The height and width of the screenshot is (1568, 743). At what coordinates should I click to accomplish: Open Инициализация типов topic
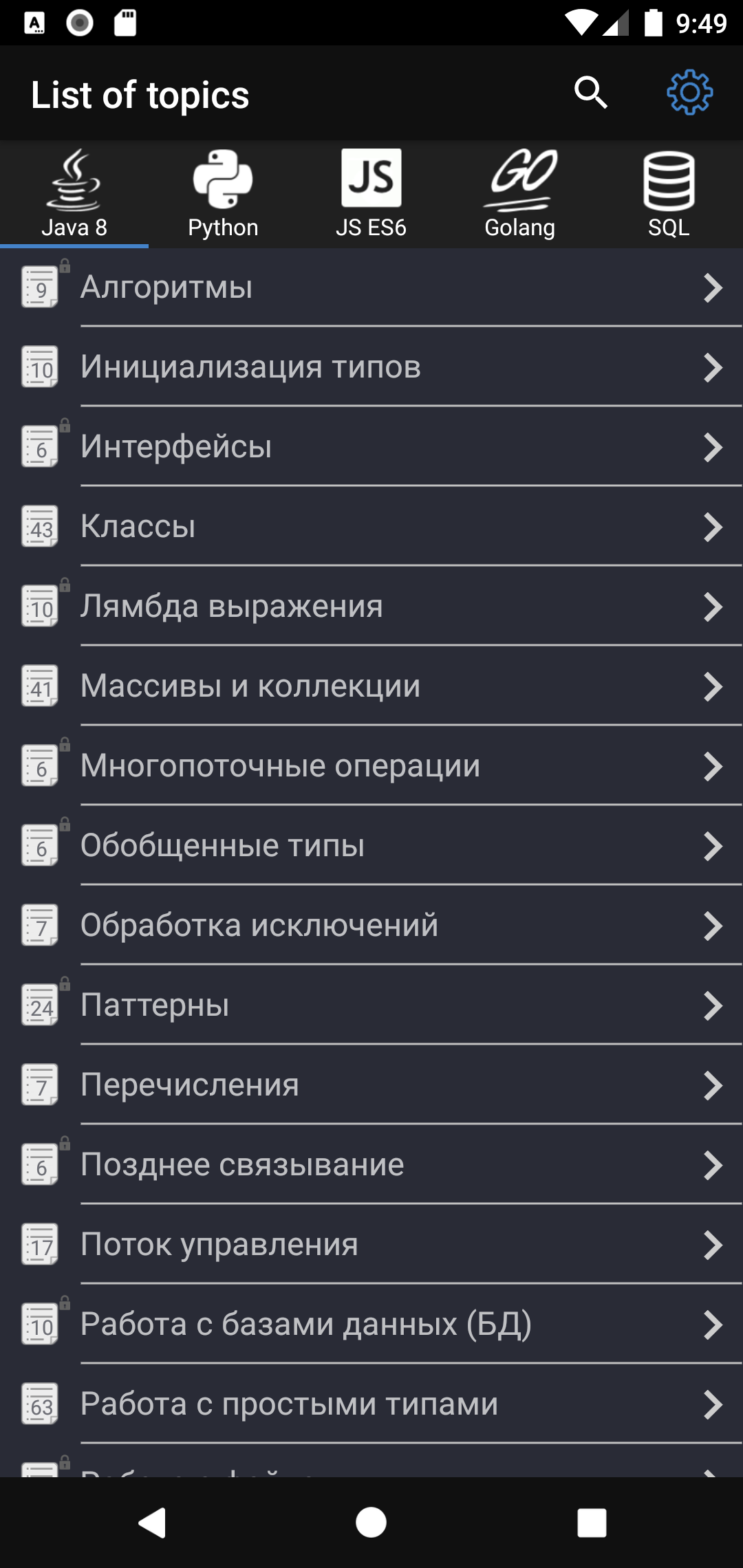[371, 367]
